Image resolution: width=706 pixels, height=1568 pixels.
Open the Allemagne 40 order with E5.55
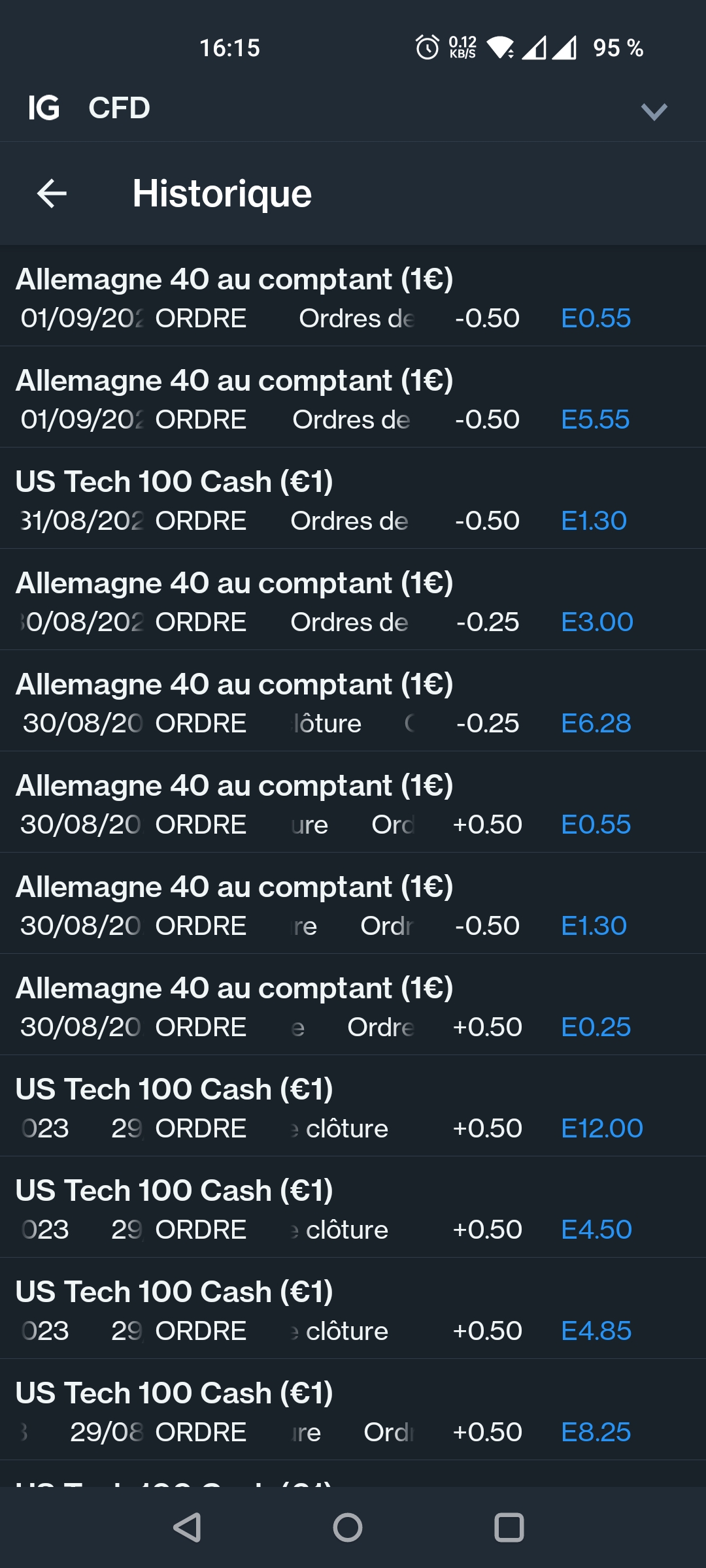point(353,397)
